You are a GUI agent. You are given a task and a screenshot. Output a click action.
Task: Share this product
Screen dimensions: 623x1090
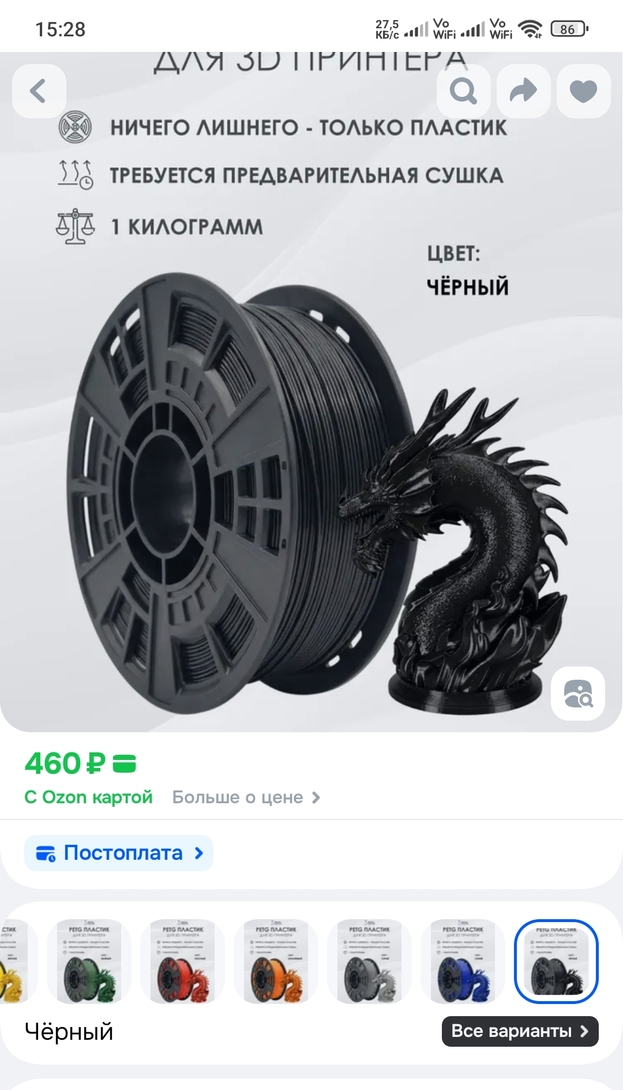point(523,91)
